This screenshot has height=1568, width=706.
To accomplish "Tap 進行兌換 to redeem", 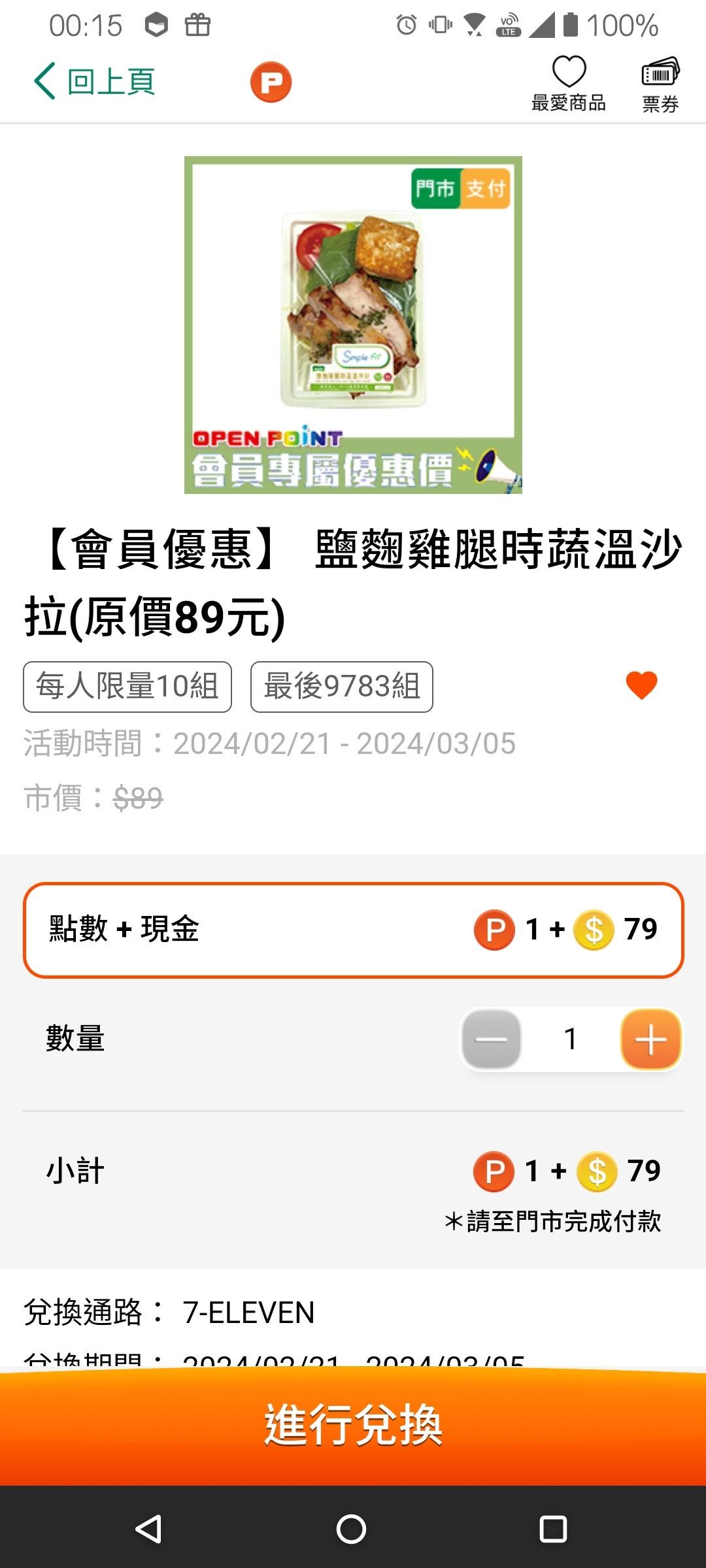I will (x=353, y=1426).
